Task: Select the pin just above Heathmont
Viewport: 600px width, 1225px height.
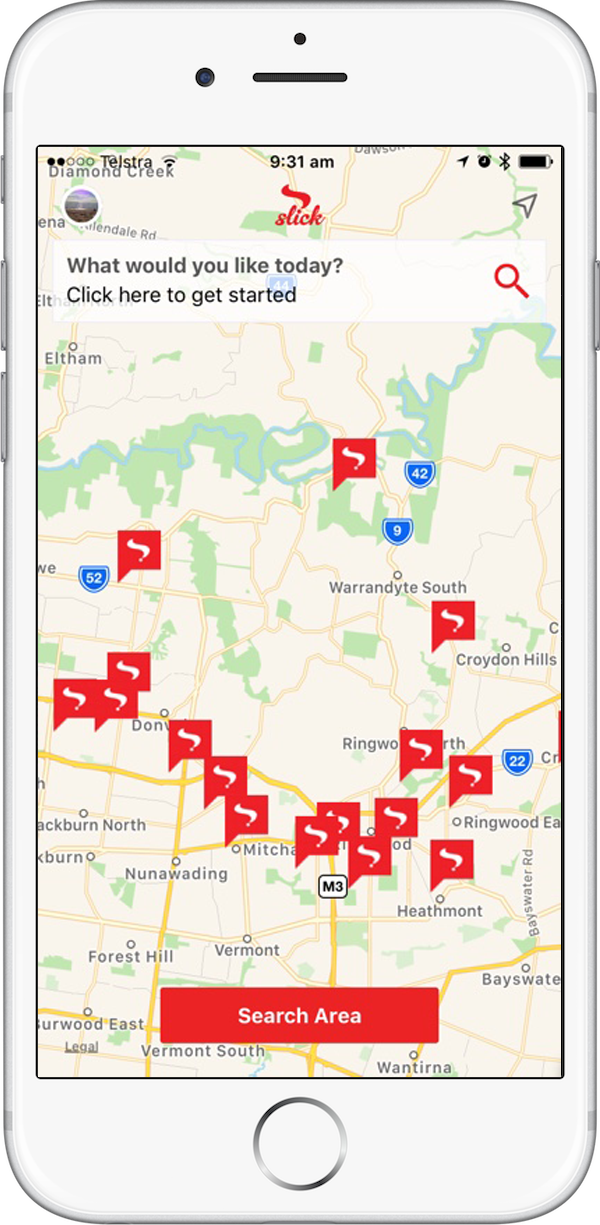Action: [x=451, y=860]
